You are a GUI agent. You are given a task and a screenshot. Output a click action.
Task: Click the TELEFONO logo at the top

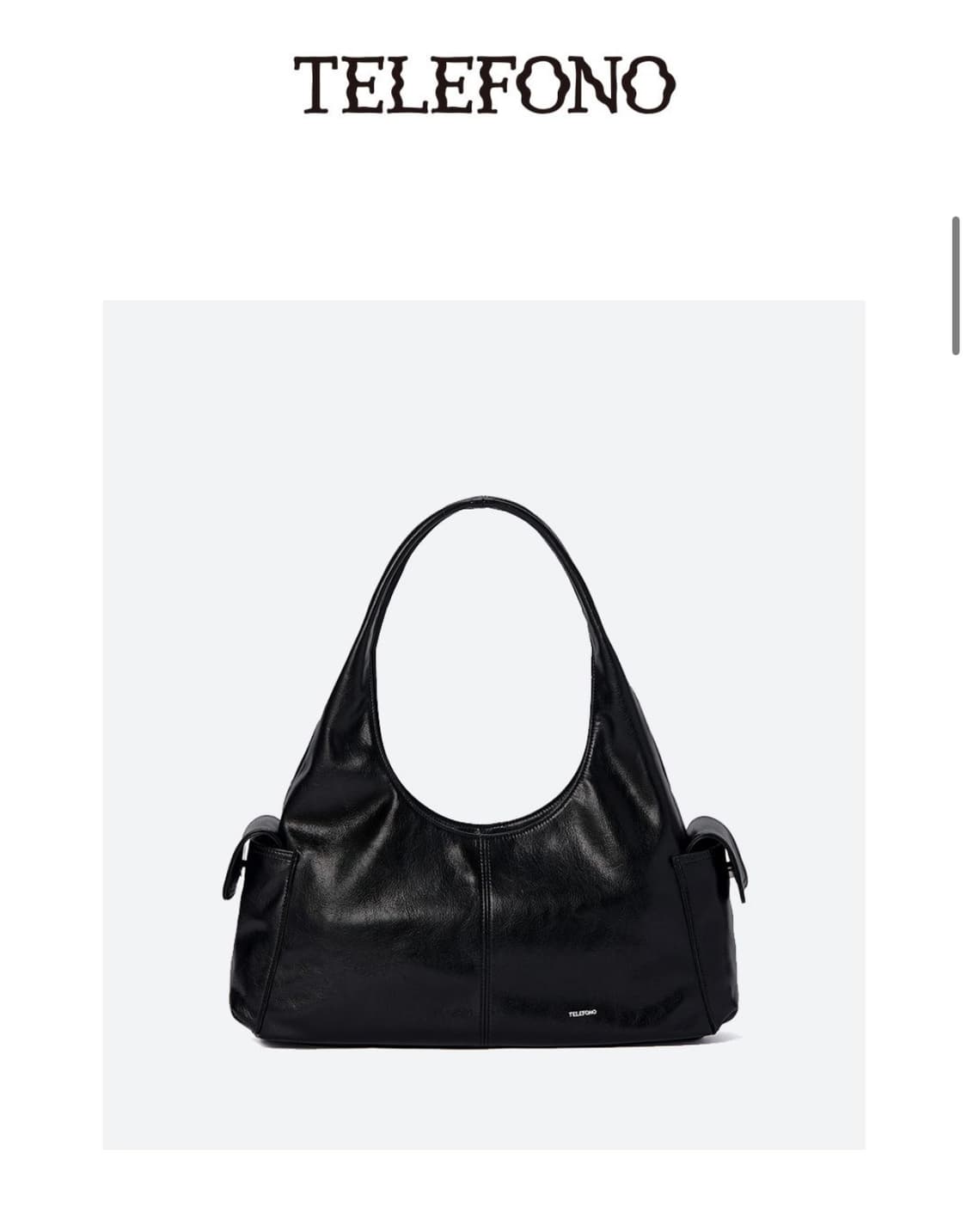(483, 82)
